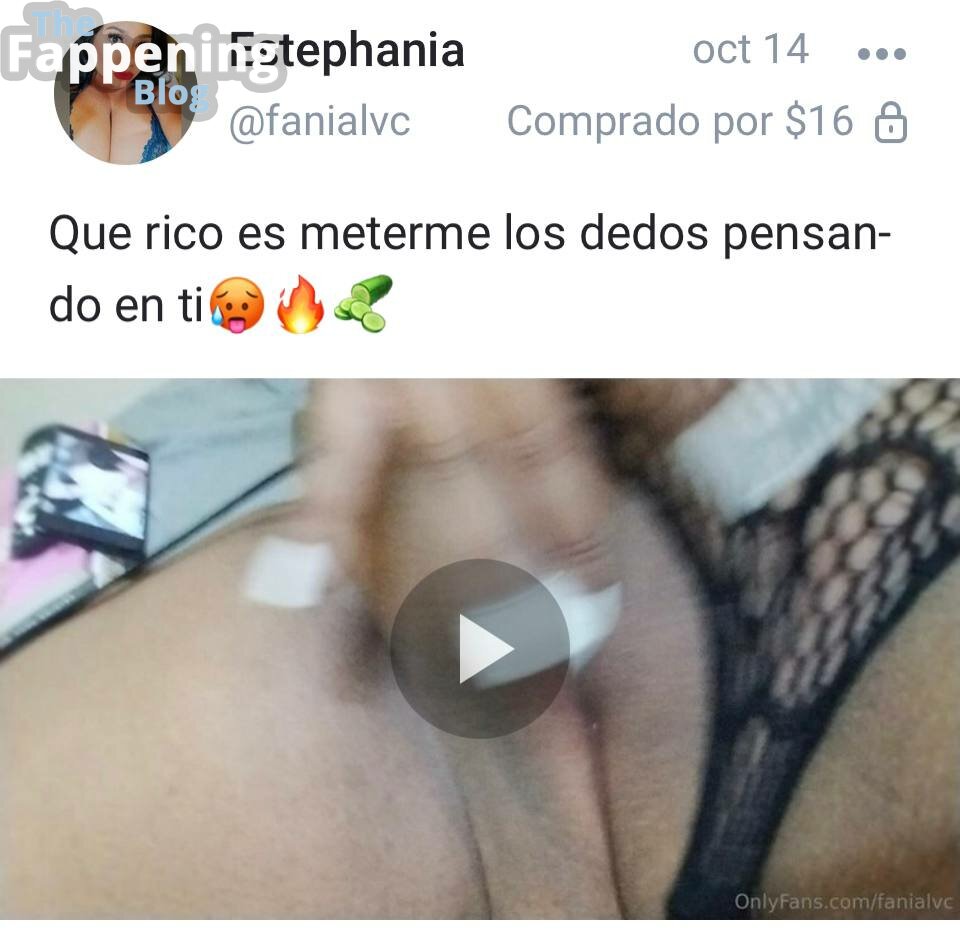
Task: Open Estephania's profile picture
Action: (124, 93)
